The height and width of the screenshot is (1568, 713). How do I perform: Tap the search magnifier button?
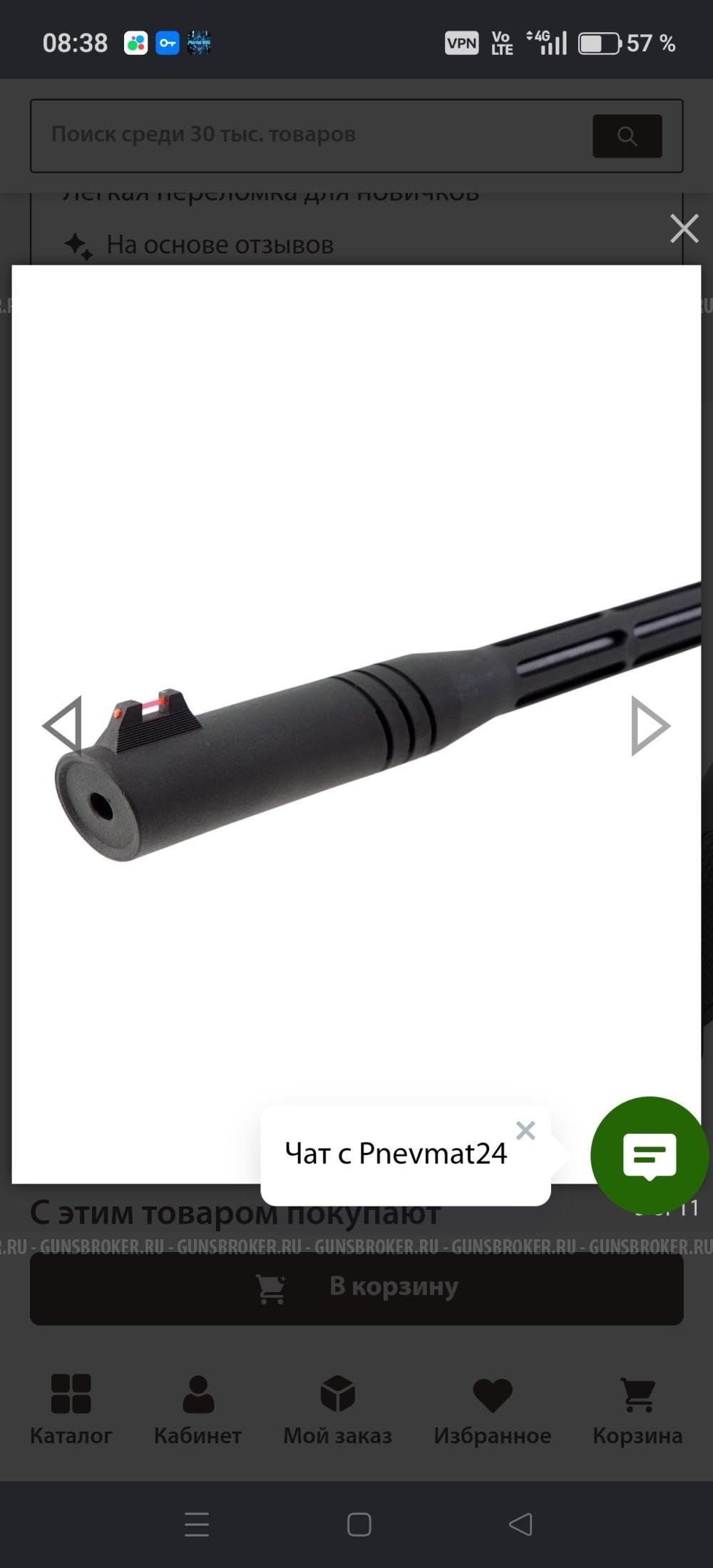627,135
